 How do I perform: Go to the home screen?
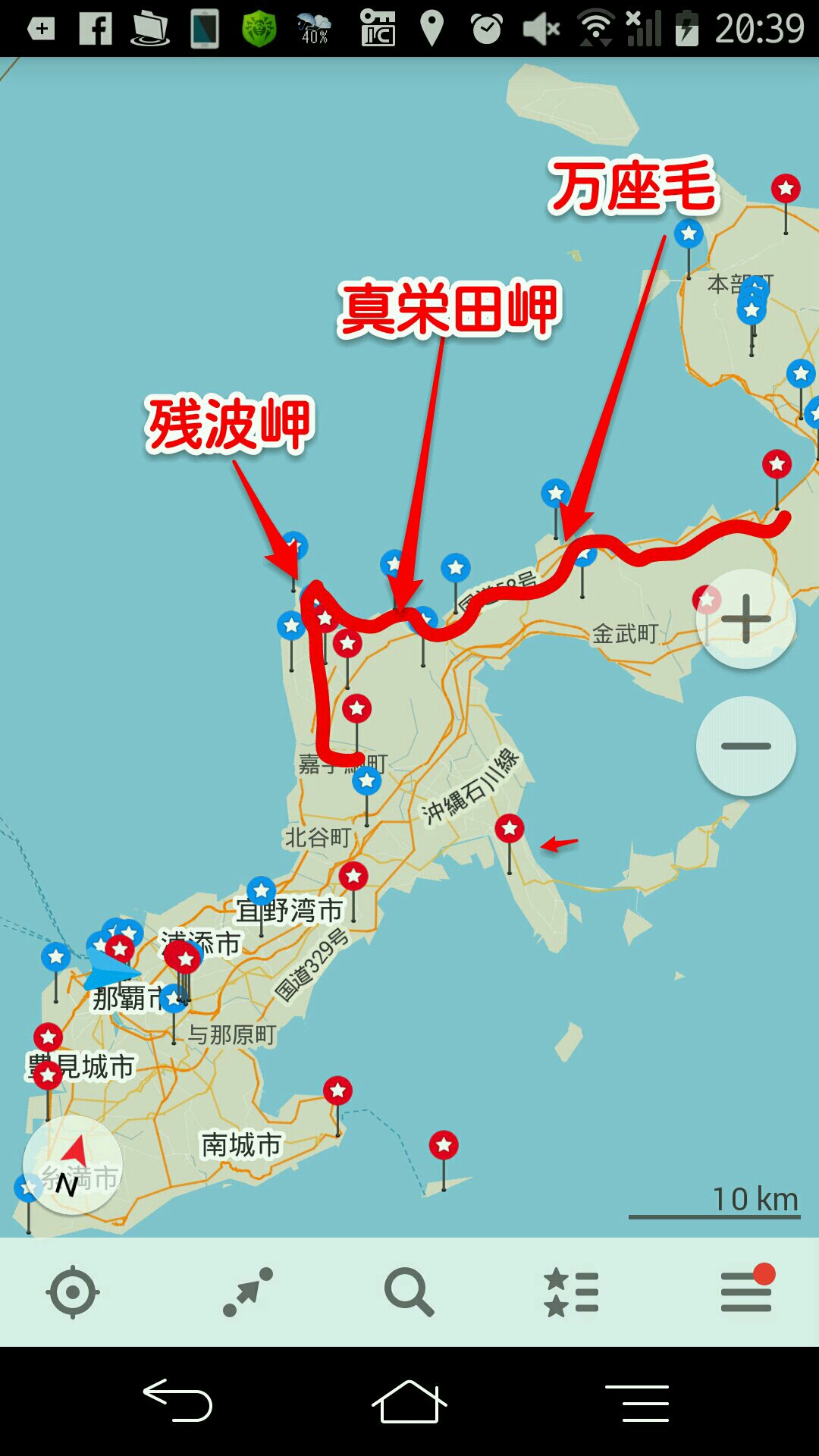pyautogui.click(x=409, y=1401)
